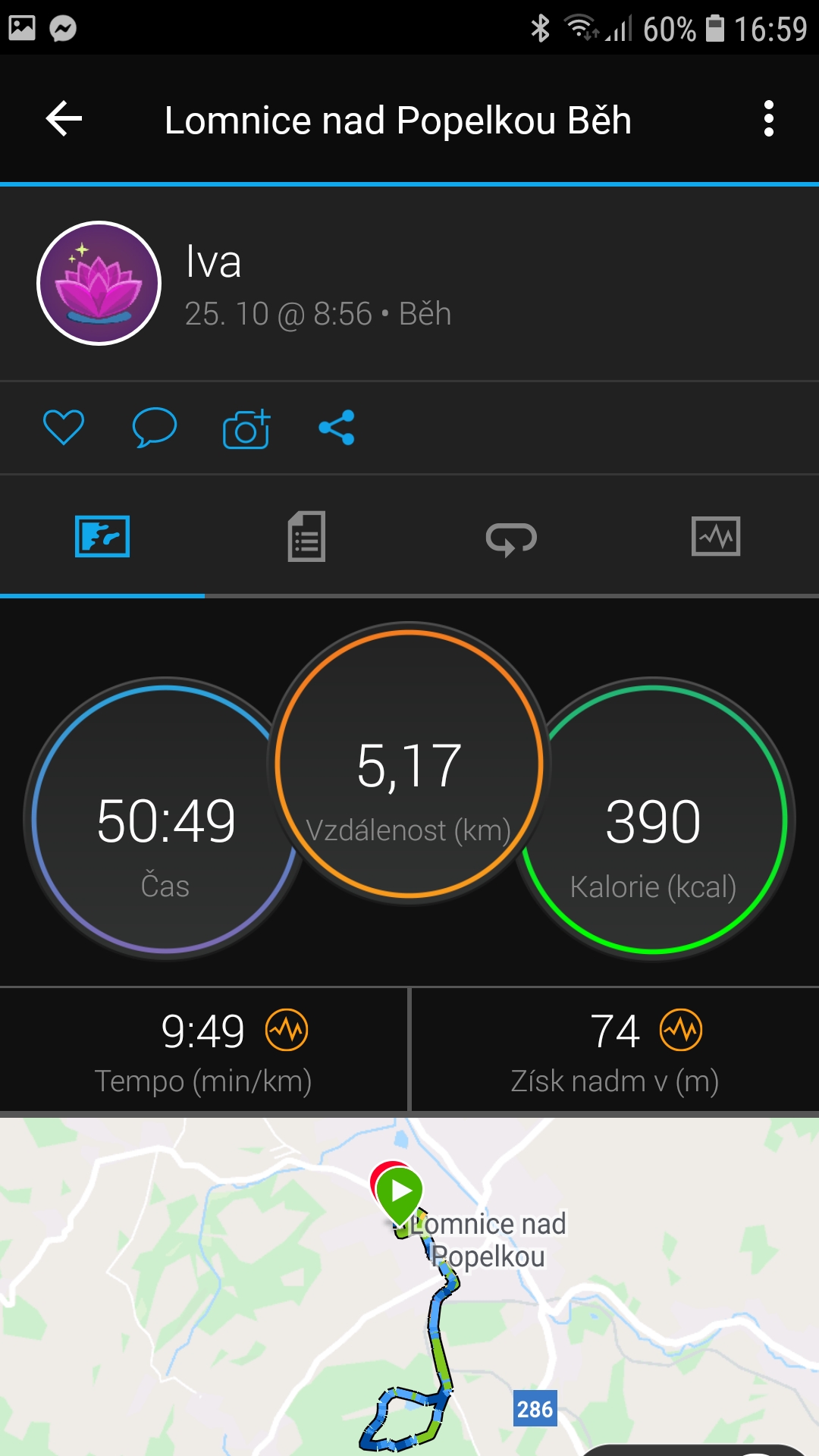Go back using the arrow icon

coord(64,119)
